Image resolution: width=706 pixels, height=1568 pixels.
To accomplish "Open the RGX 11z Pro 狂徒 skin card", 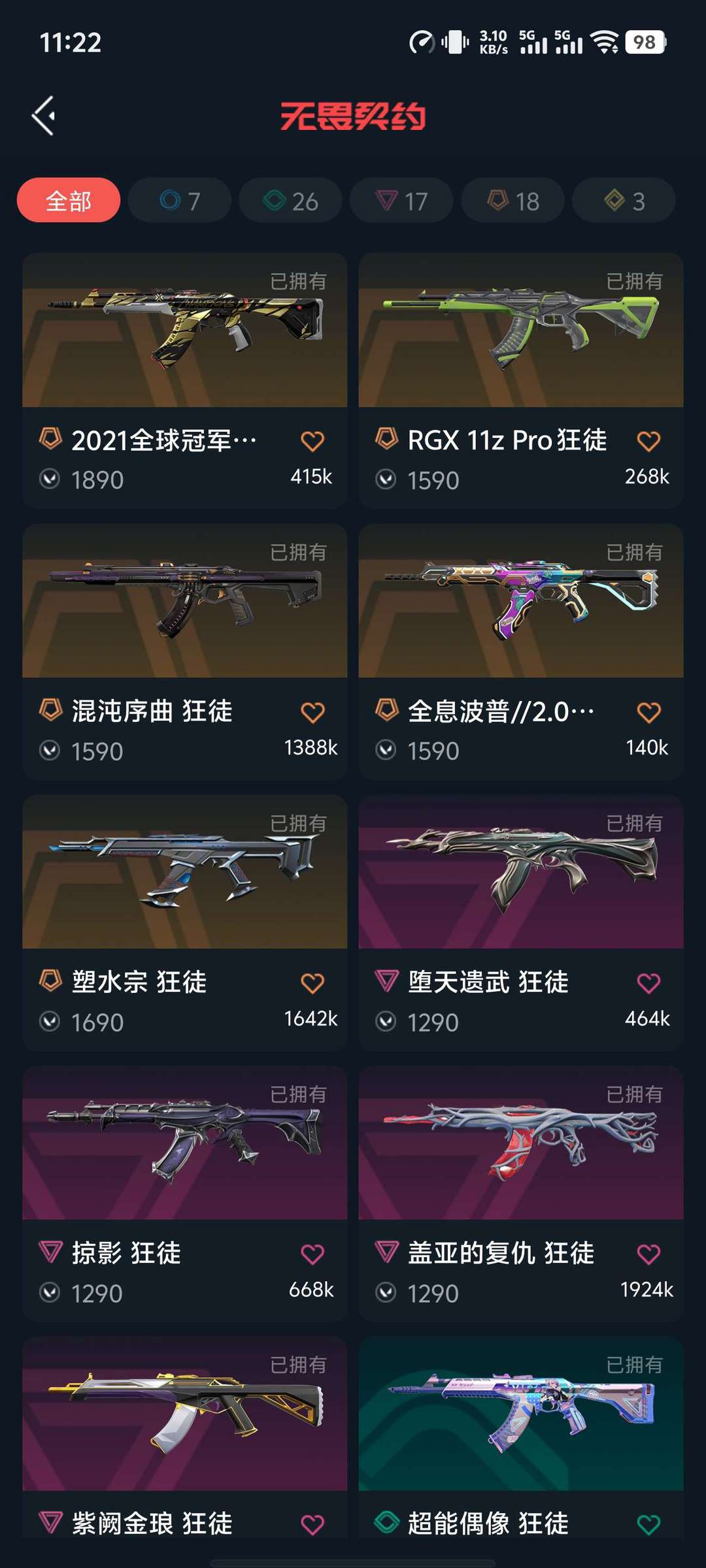I will pos(521,381).
